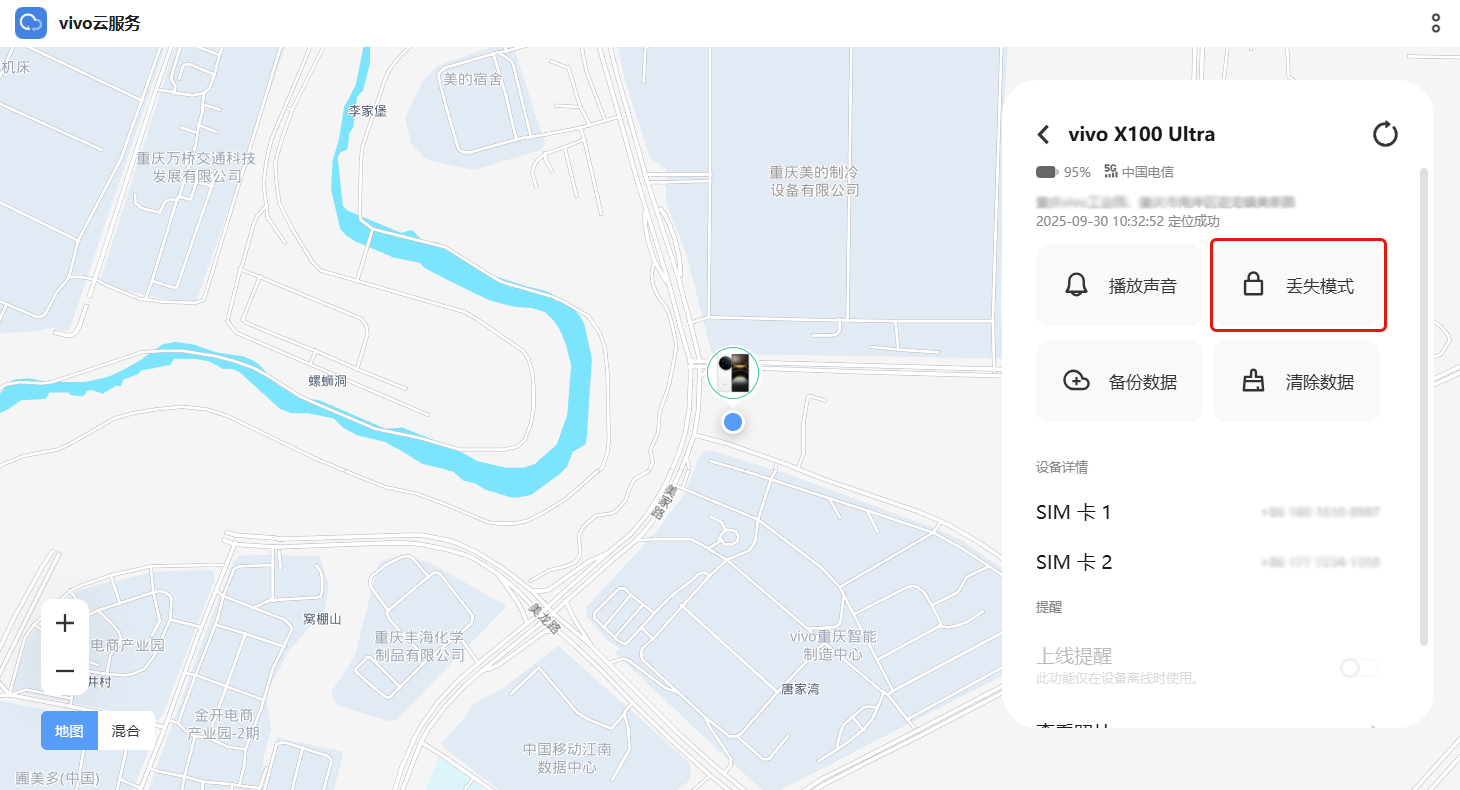Screen dimensions: 1460x790
Task: Open the overflow menu in the top bar
Action: coord(1436,23)
